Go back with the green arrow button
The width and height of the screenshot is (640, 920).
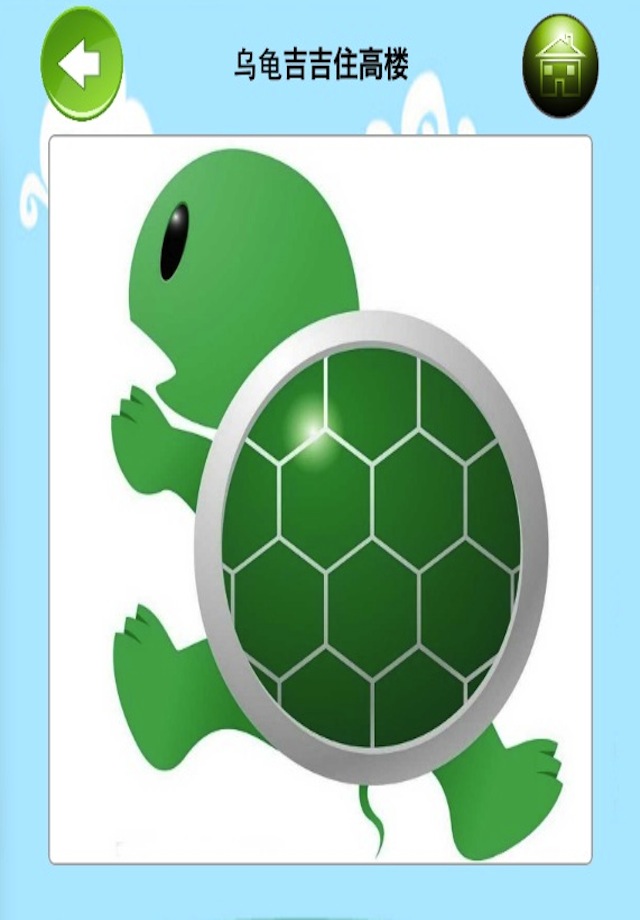pyautogui.click(x=81, y=63)
